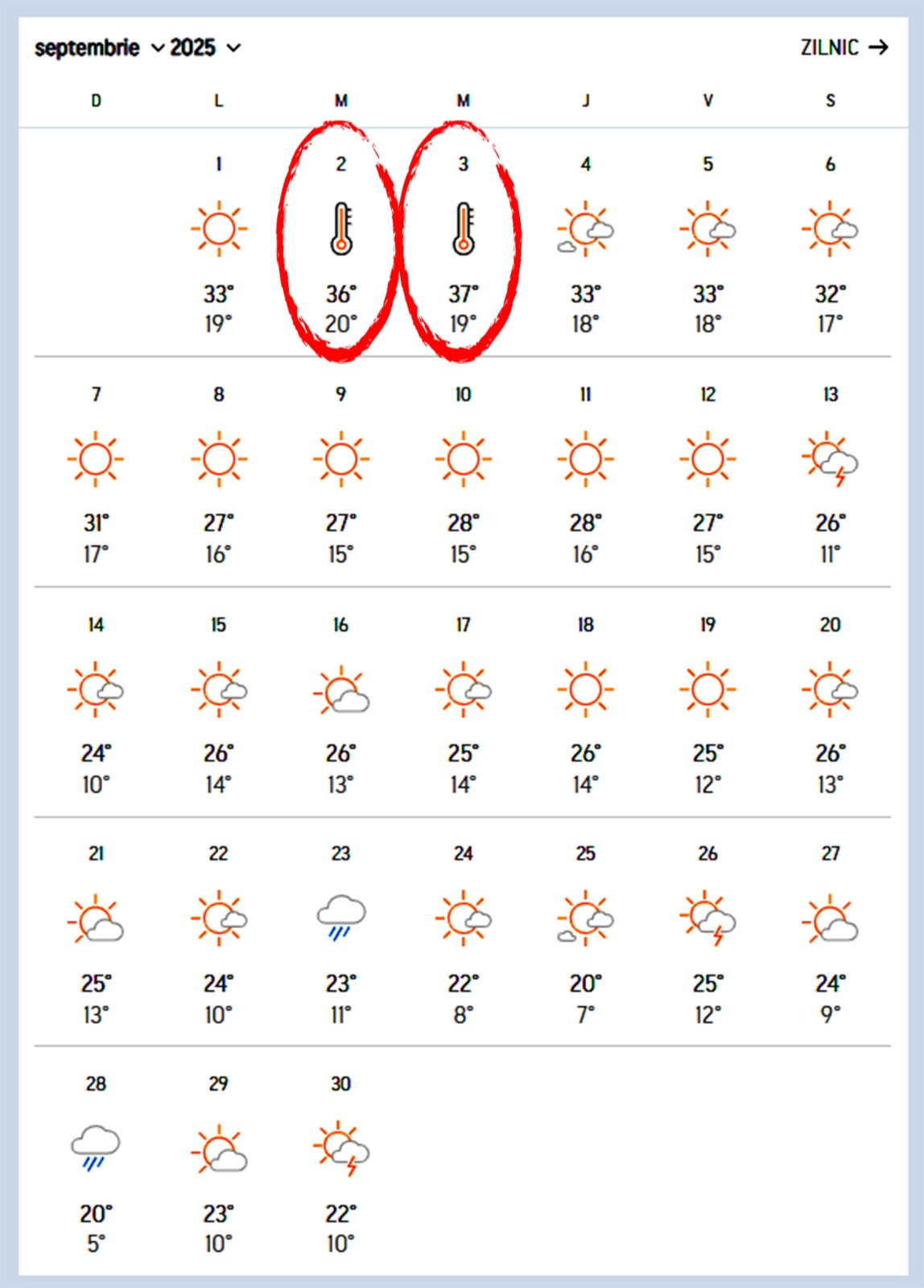
Task: Switch to the ZILNIC daily view
Action: 844,47
